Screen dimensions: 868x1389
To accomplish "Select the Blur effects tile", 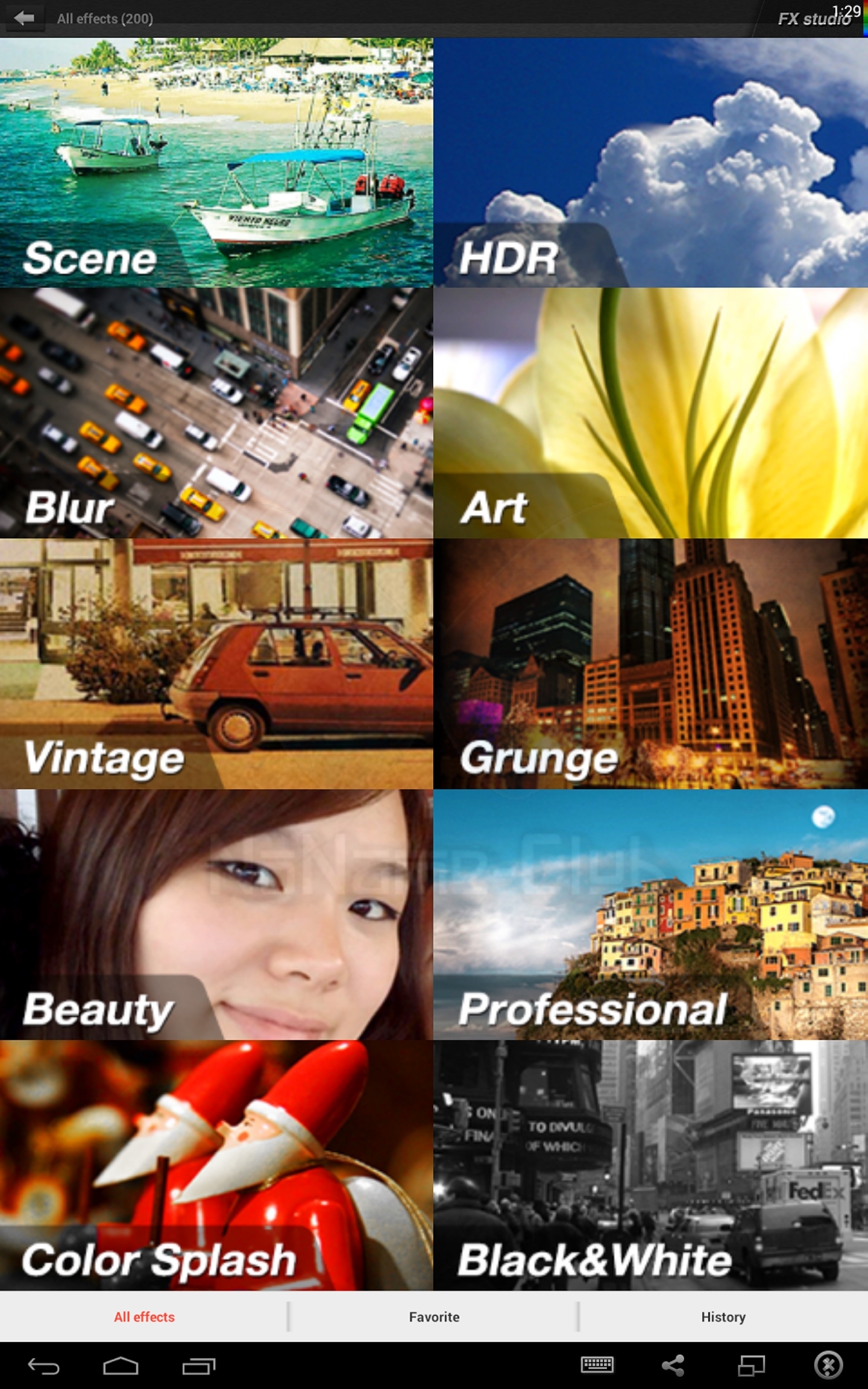I will point(216,413).
